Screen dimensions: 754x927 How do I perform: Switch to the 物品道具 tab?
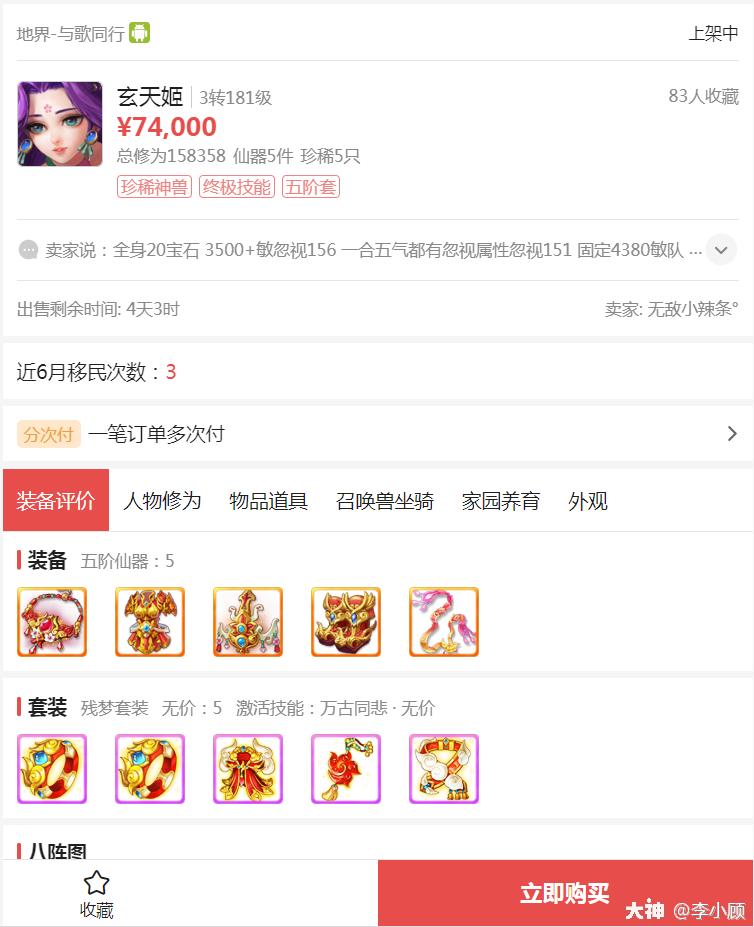point(268,501)
